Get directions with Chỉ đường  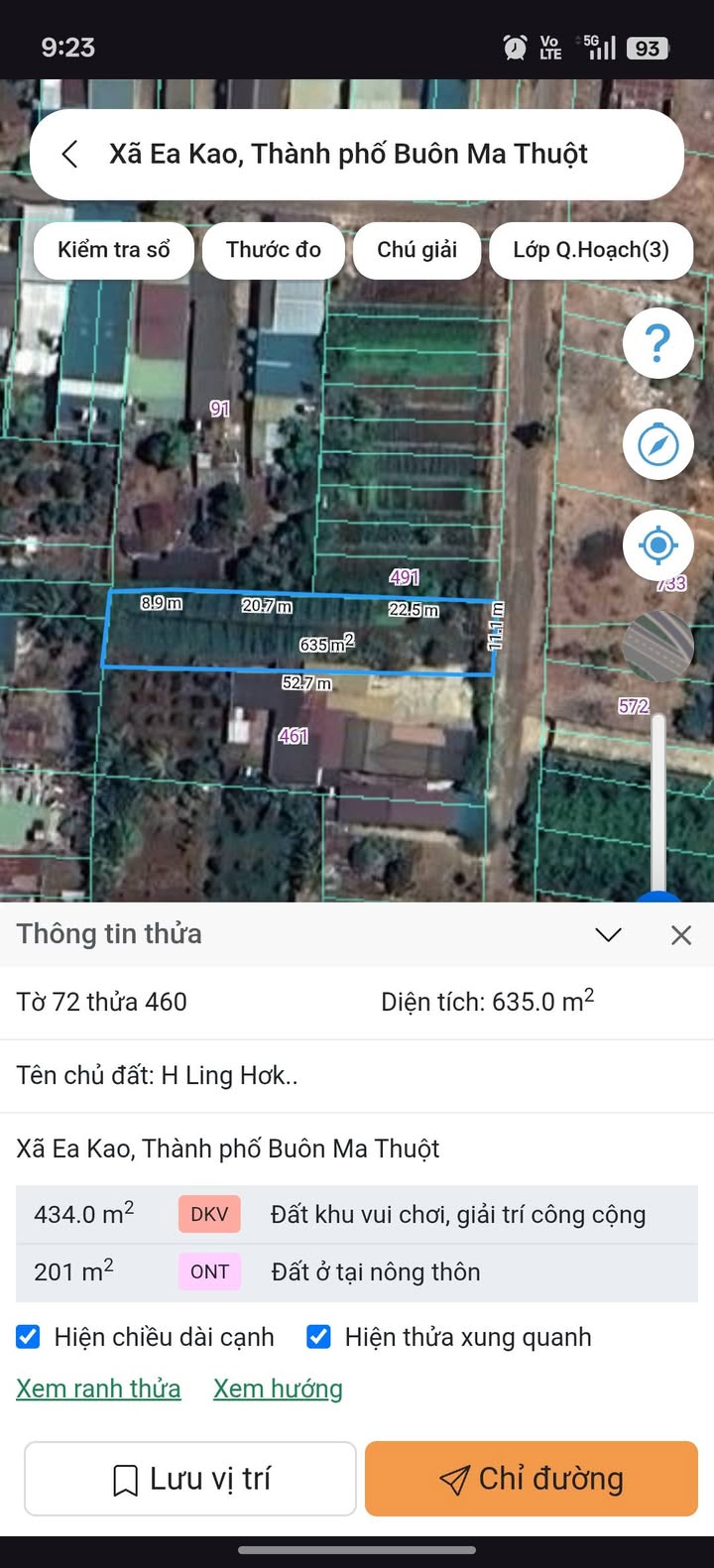coord(532,1479)
